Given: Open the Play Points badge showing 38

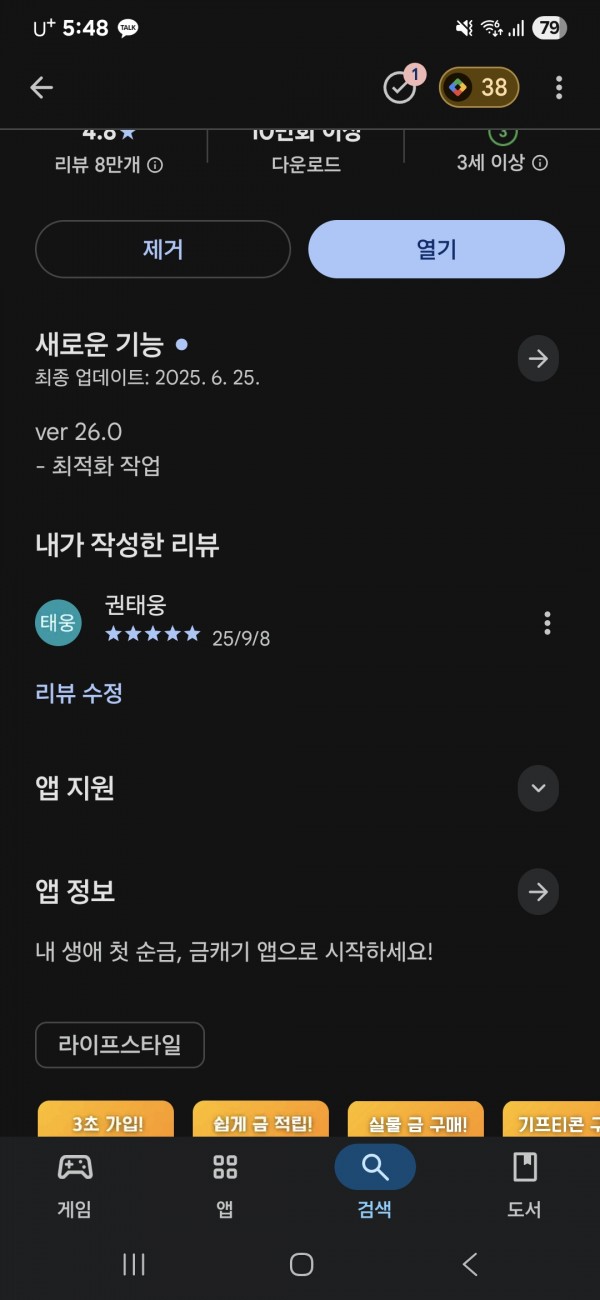Looking at the screenshot, I should 479,88.
